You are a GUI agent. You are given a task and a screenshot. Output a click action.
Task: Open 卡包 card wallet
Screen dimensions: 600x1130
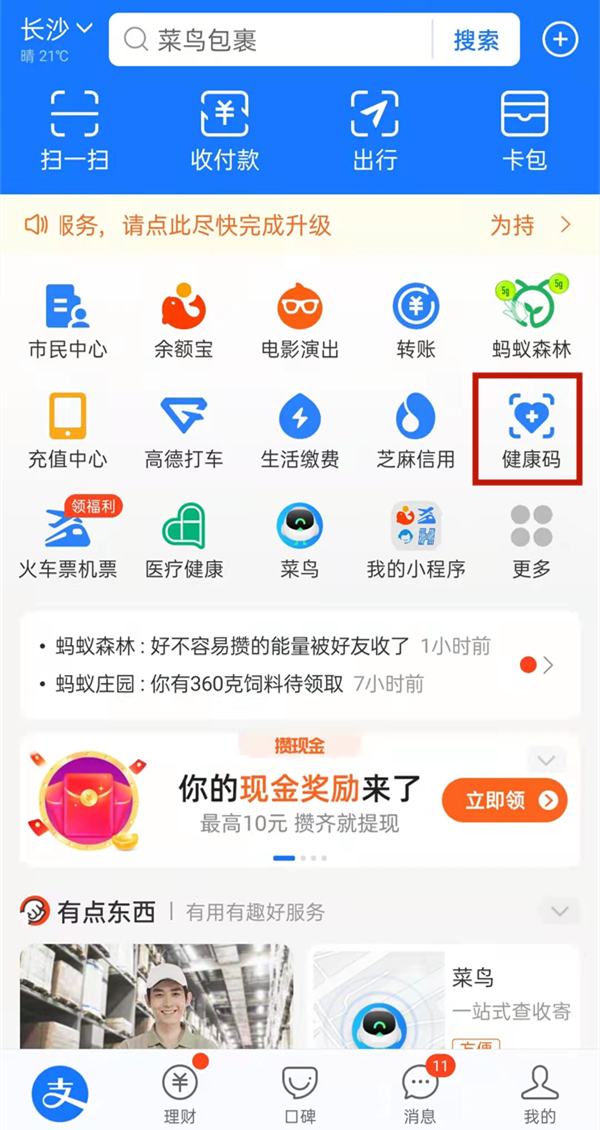525,130
